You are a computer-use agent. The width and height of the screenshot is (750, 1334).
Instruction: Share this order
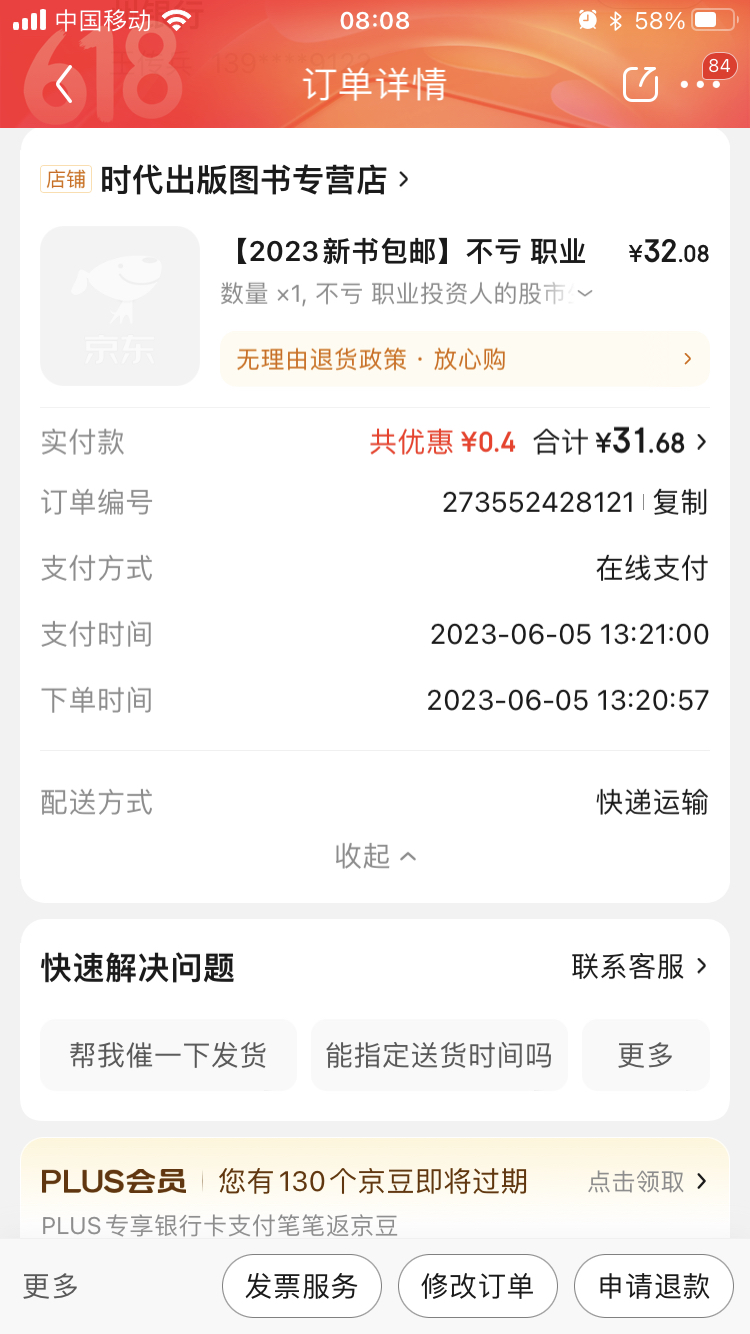[640, 85]
